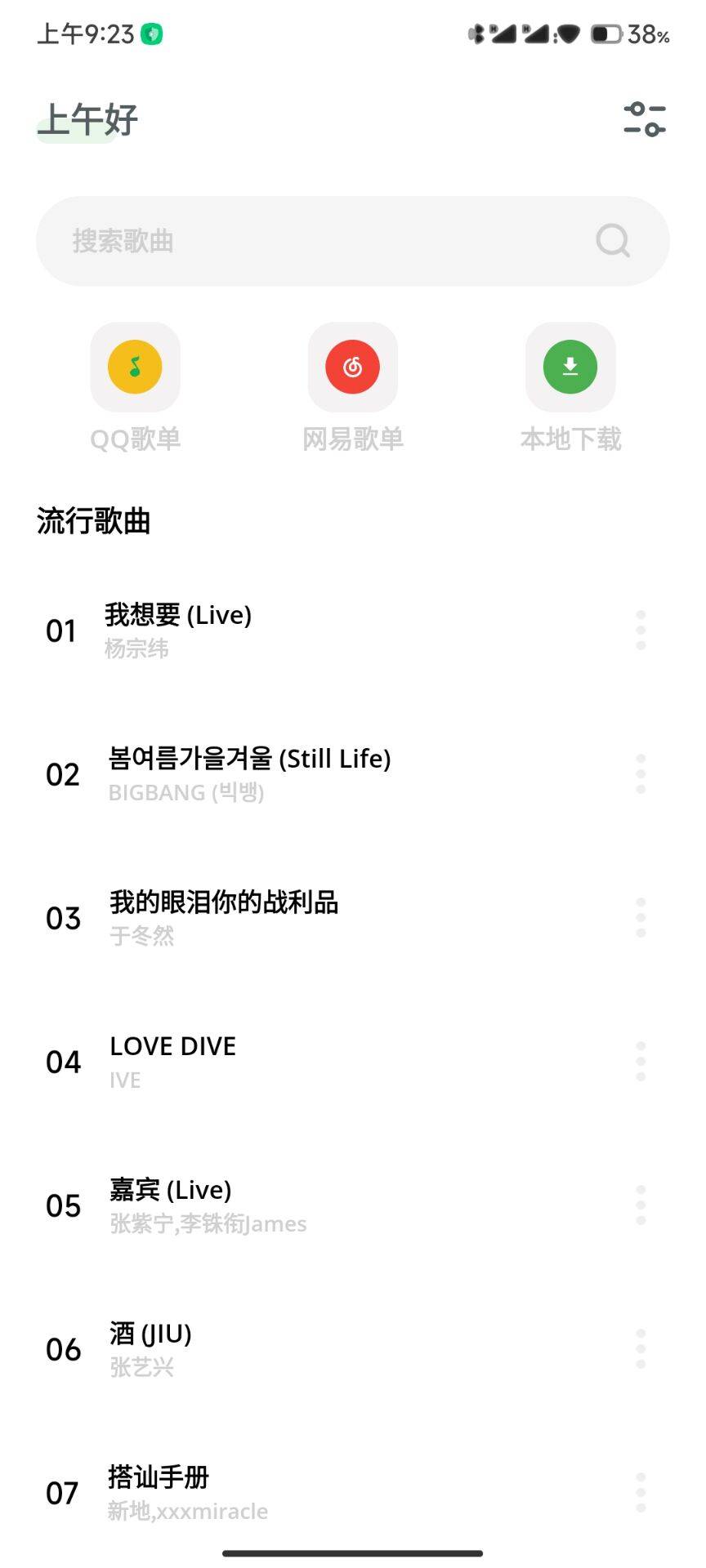Image resolution: width=706 pixels, height=1568 pixels.
Task: Open more options for 酒 (JIU)
Action: pyautogui.click(x=641, y=1348)
